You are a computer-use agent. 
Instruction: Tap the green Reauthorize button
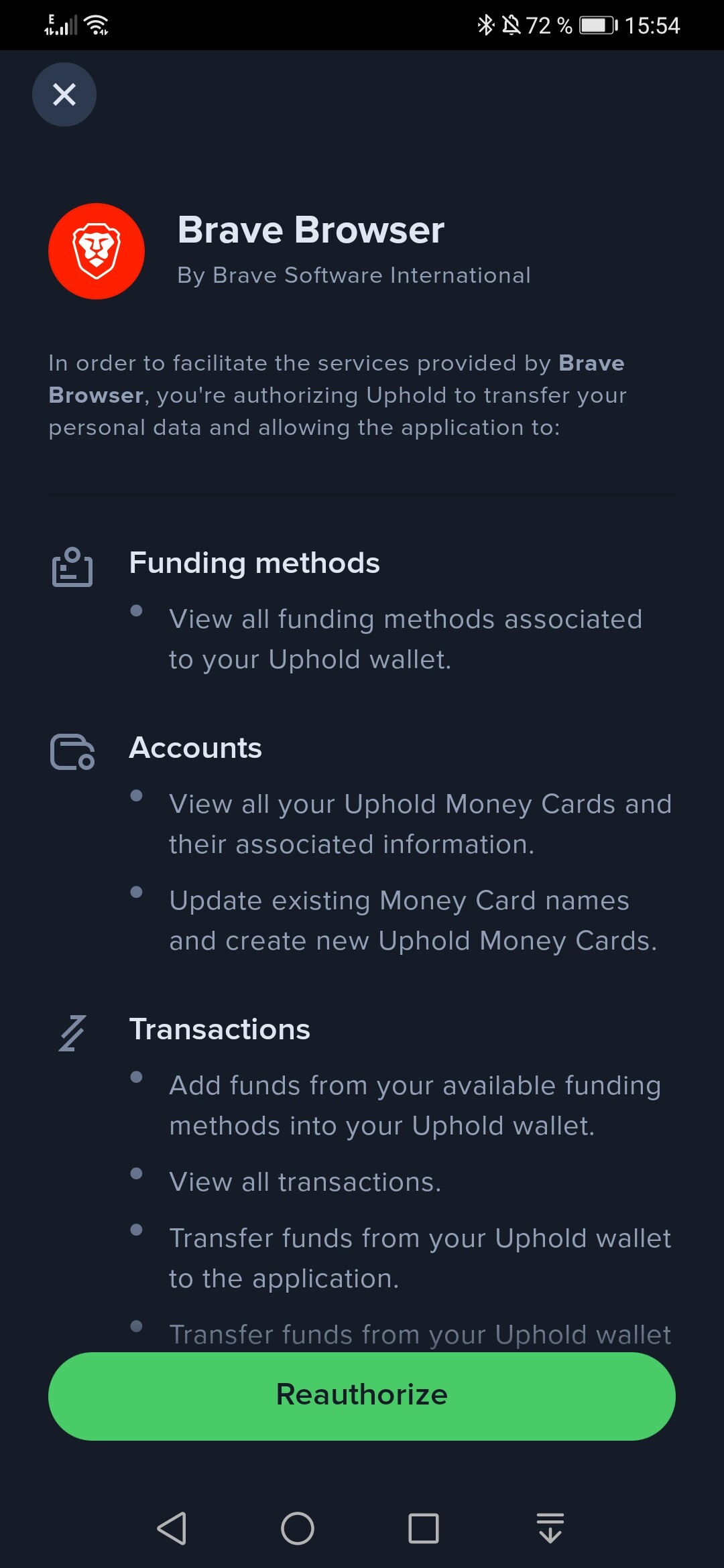pyautogui.click(x=362, y=1396)
